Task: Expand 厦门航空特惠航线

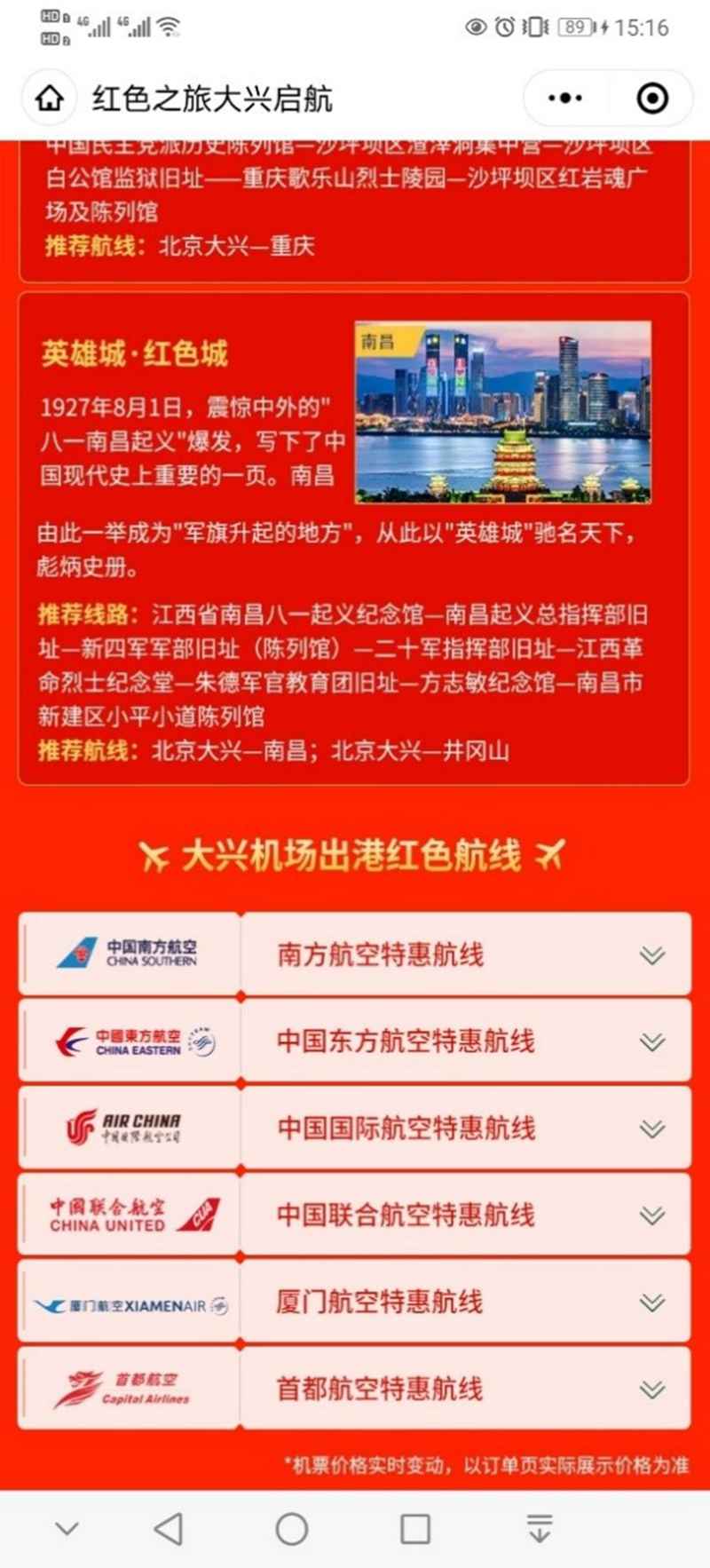Action: 651,1303
